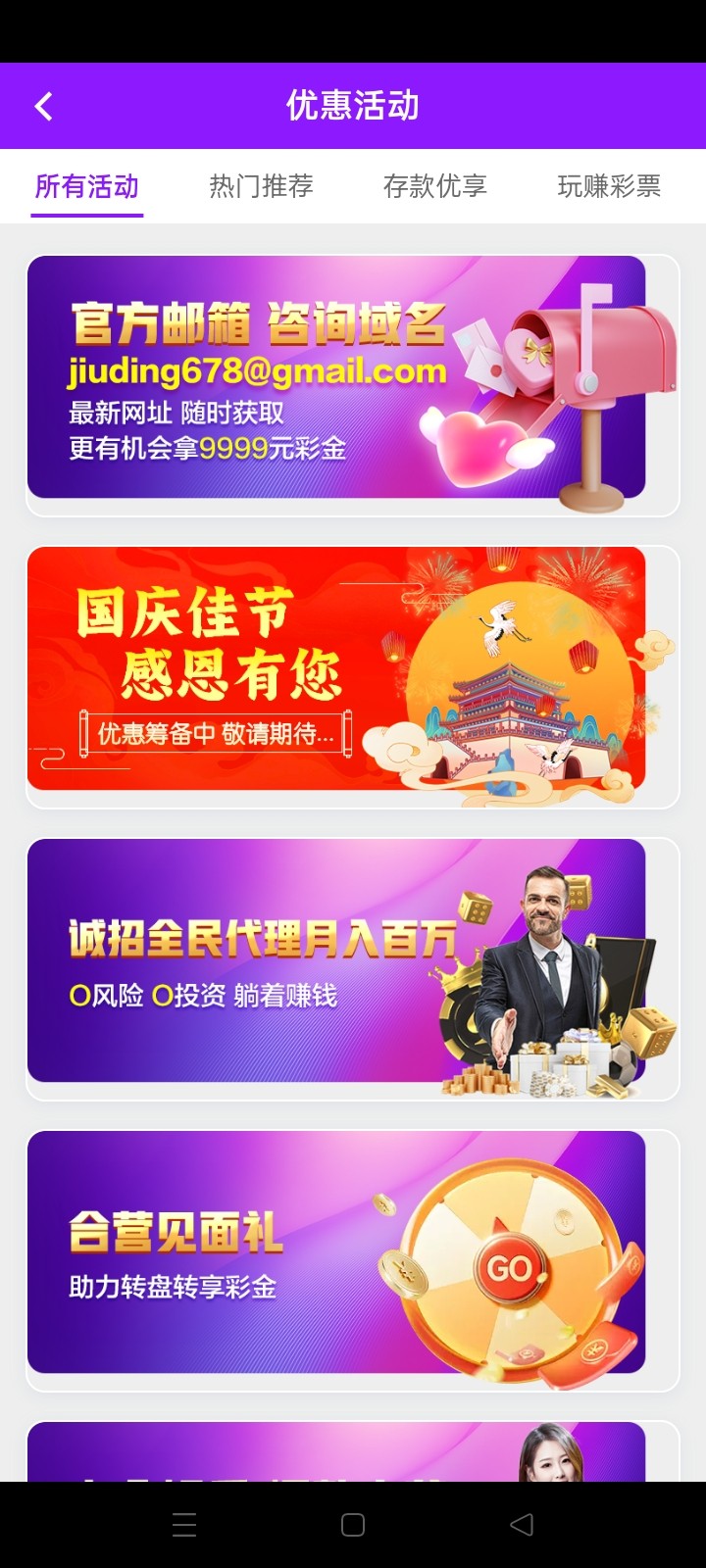Tap the system home button

pyautogui.click(x=353, y=1525)
